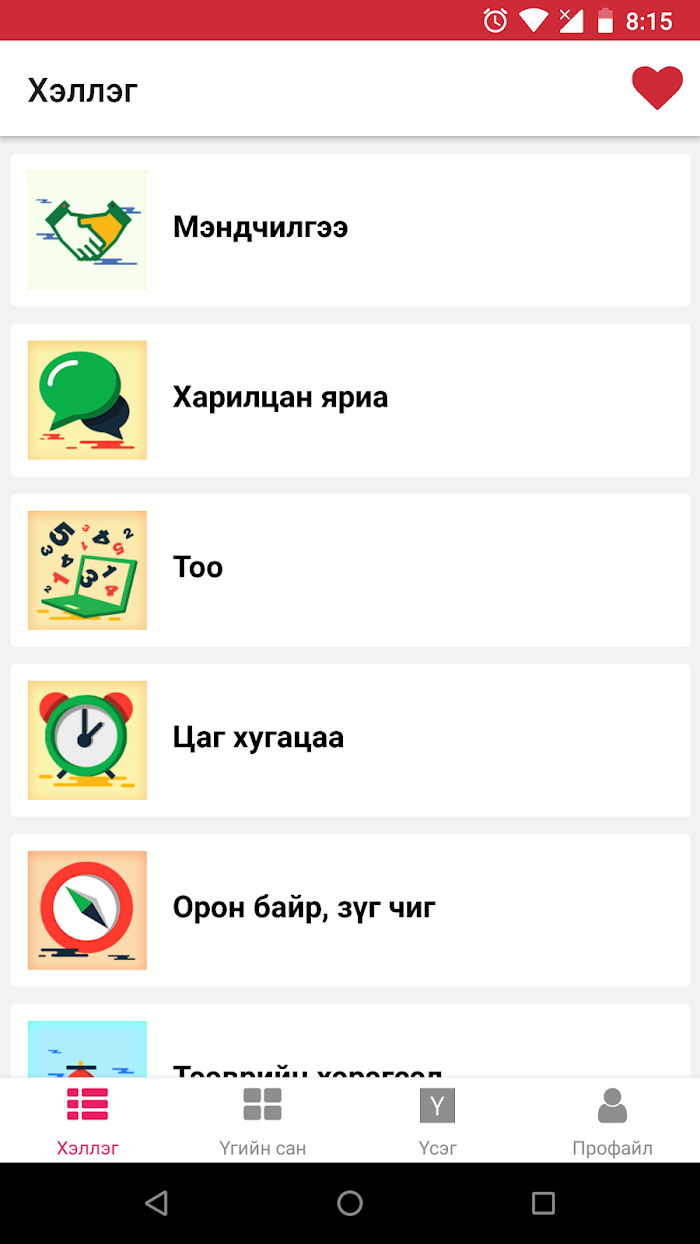The width and height of the screenshot is (700, 1244).
Task: Select the Тоо numbers category
Action: tap(350, 570)
